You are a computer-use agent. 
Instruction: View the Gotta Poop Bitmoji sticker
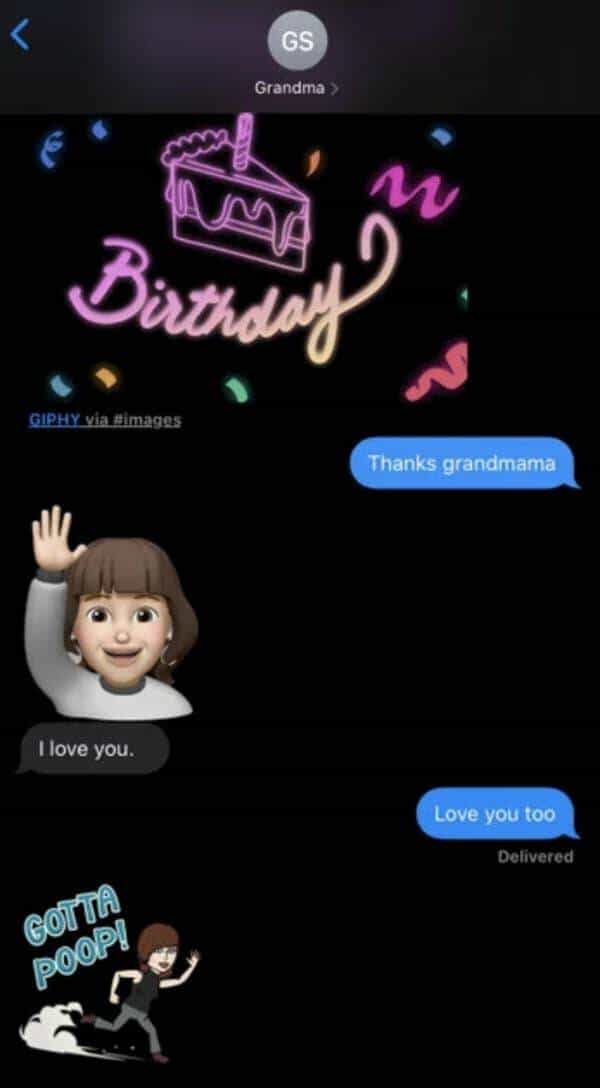pyautogui.click(x=105, y=975)
